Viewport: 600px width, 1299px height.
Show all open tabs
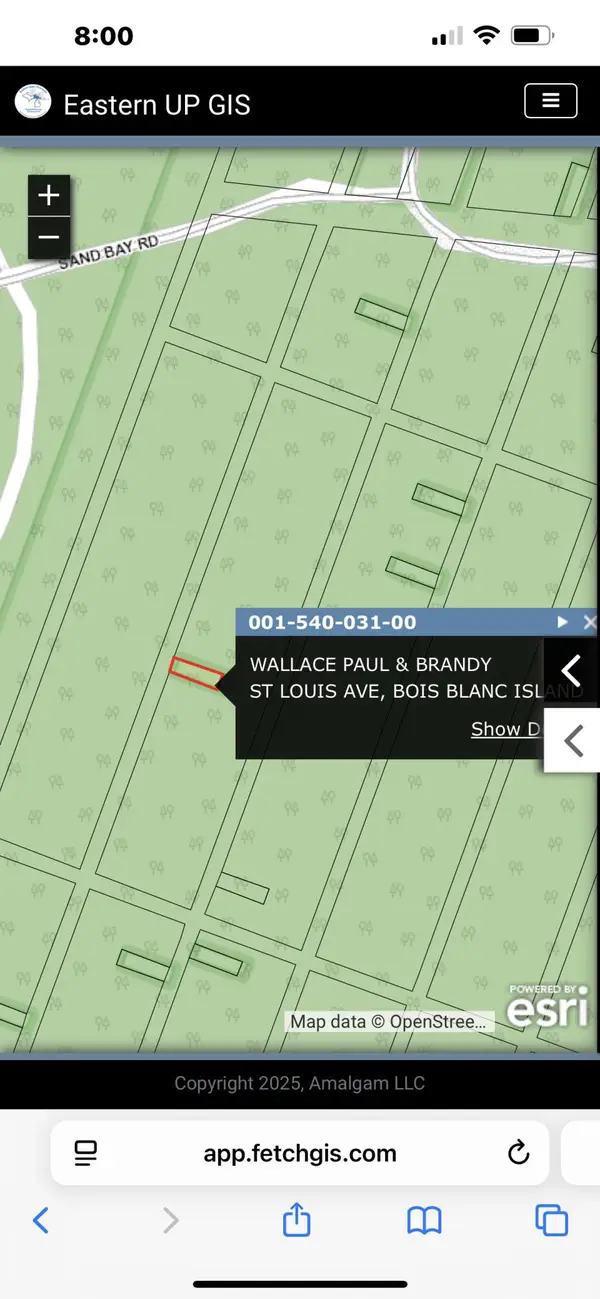point(551,1220)
